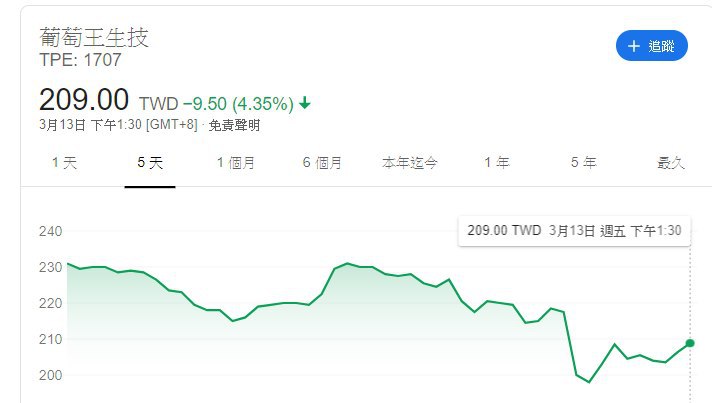This screenshot has height=403, width=712.
Task: Open the 本年迄今 range tab
Action: (x=409, y=162)
